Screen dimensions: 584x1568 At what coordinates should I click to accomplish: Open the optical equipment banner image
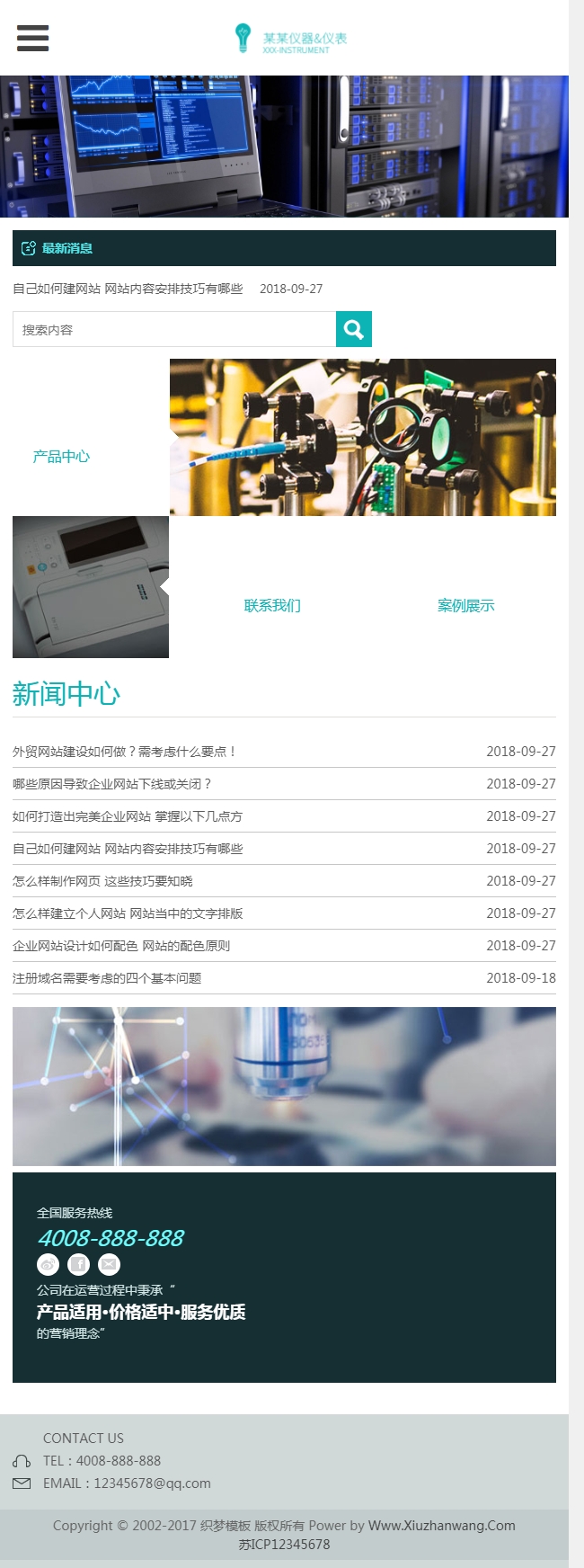coord(363,438)
